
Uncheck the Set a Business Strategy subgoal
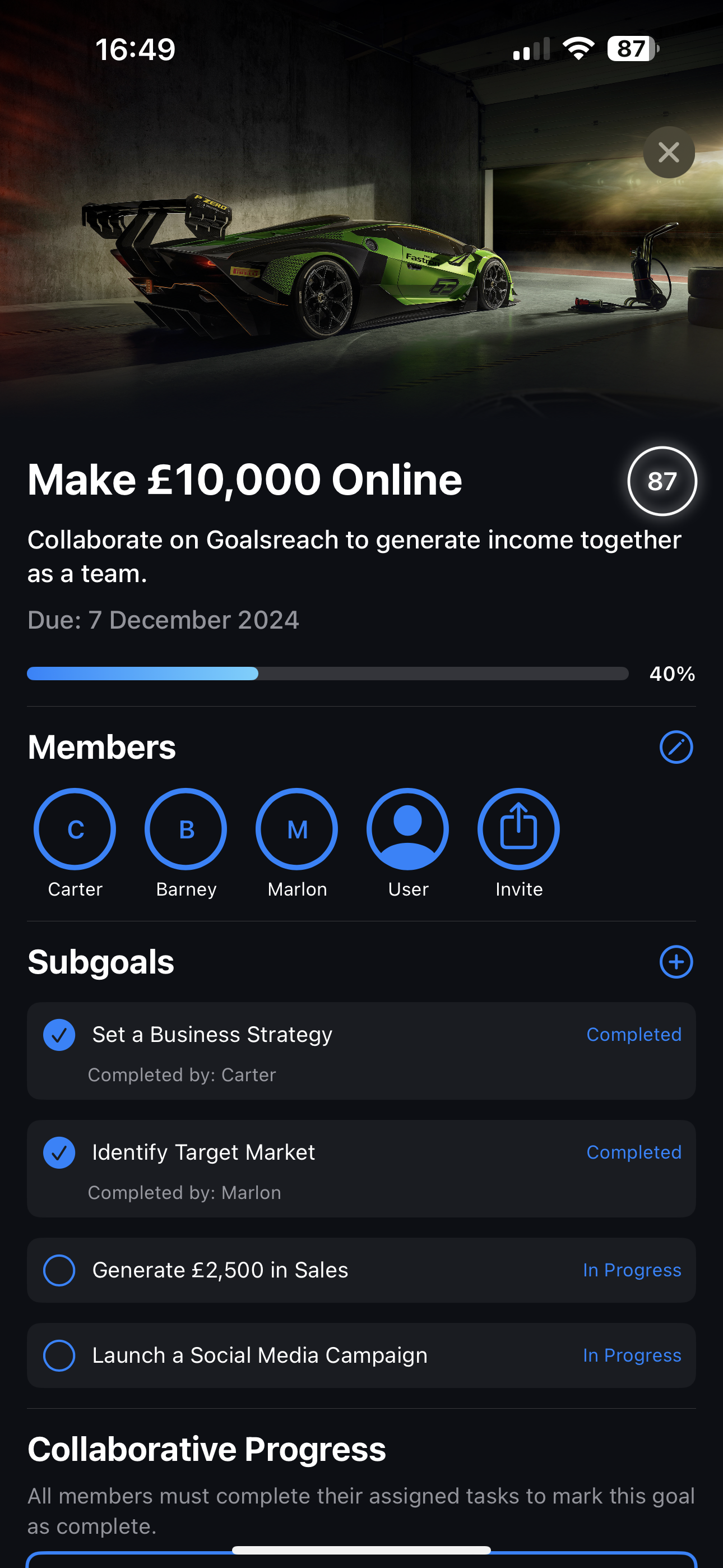coord(59,1034)
